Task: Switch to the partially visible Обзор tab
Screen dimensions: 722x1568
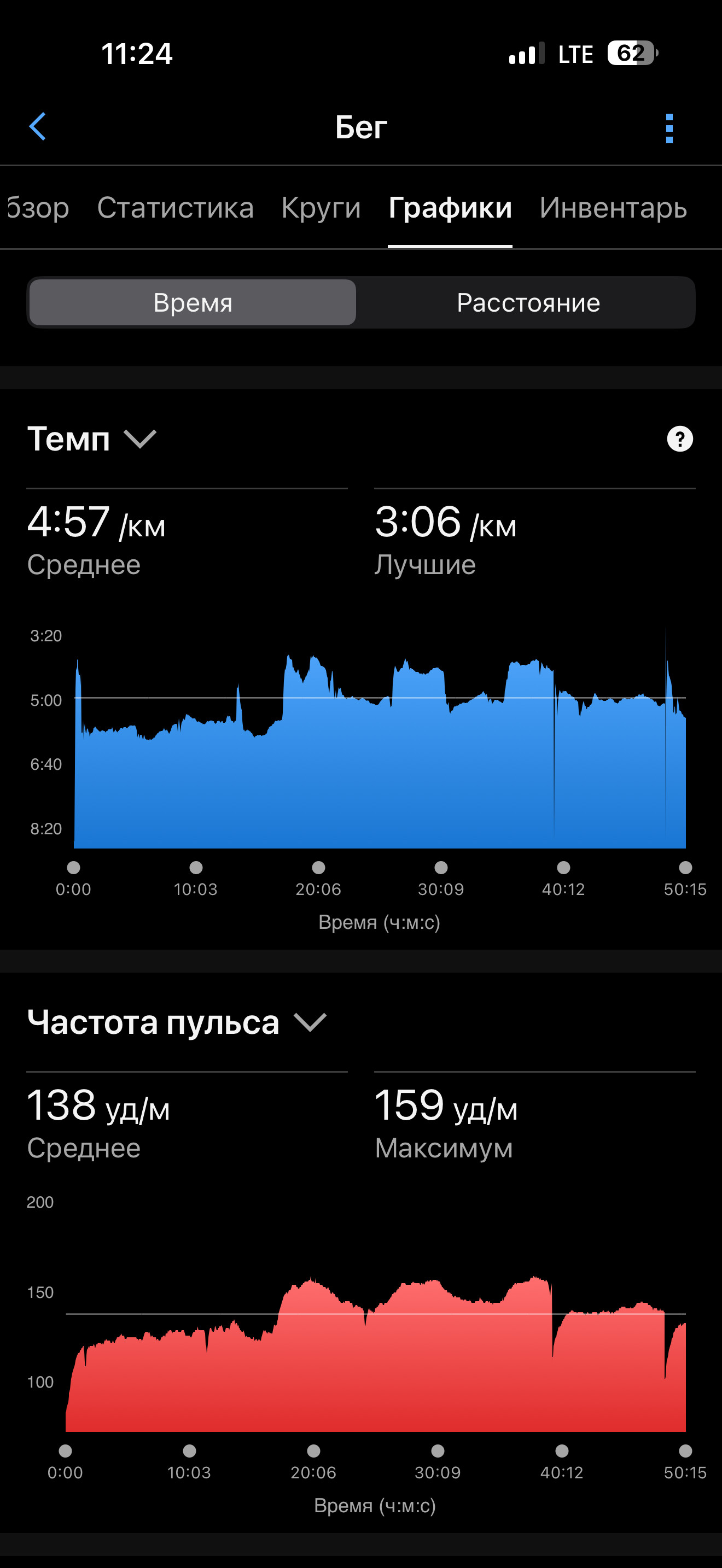Action: tap(37, 208)
